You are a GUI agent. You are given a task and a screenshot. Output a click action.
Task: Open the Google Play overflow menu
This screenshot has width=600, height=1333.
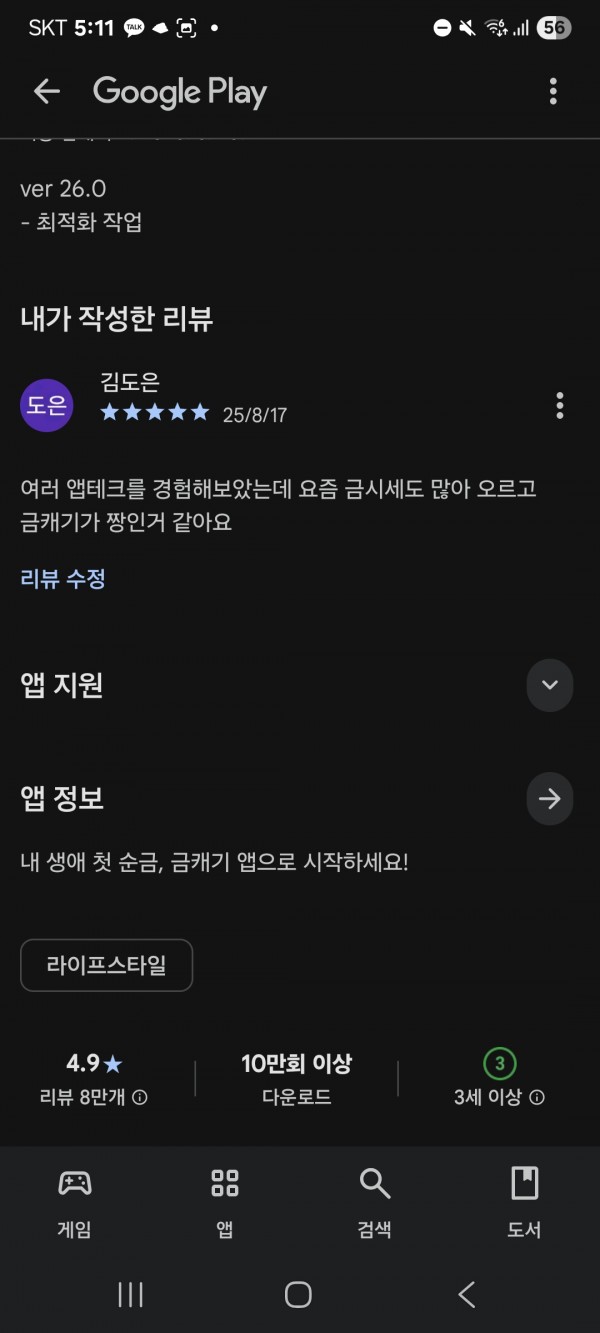[x=553, y=92]
